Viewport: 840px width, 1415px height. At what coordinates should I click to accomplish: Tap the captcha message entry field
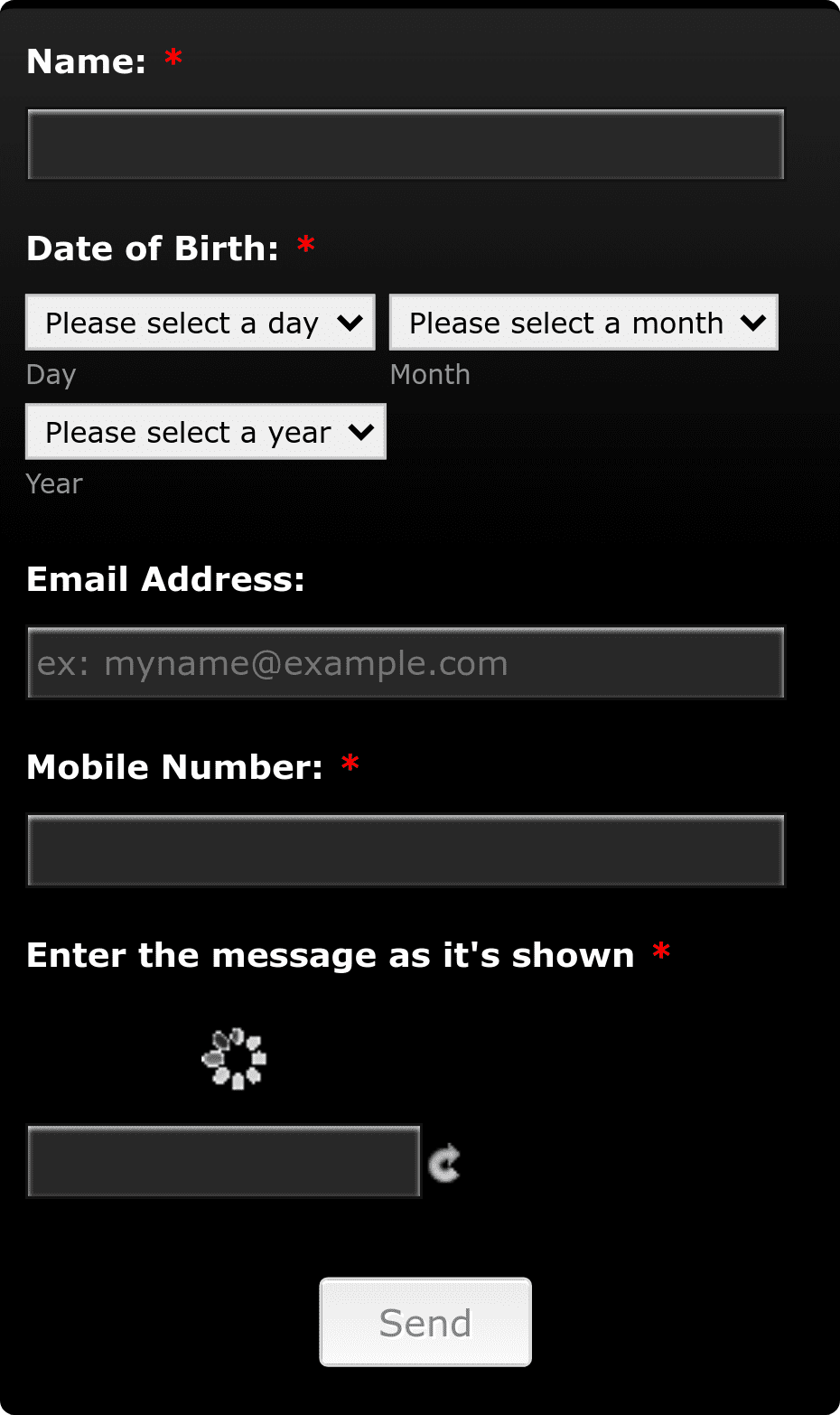pyautogui.click(x=224, y=1161)
